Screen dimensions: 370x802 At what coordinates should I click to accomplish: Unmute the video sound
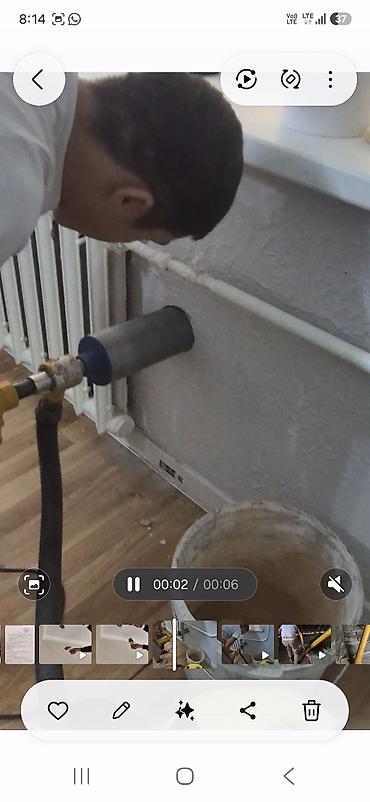(x=336, y=584)
